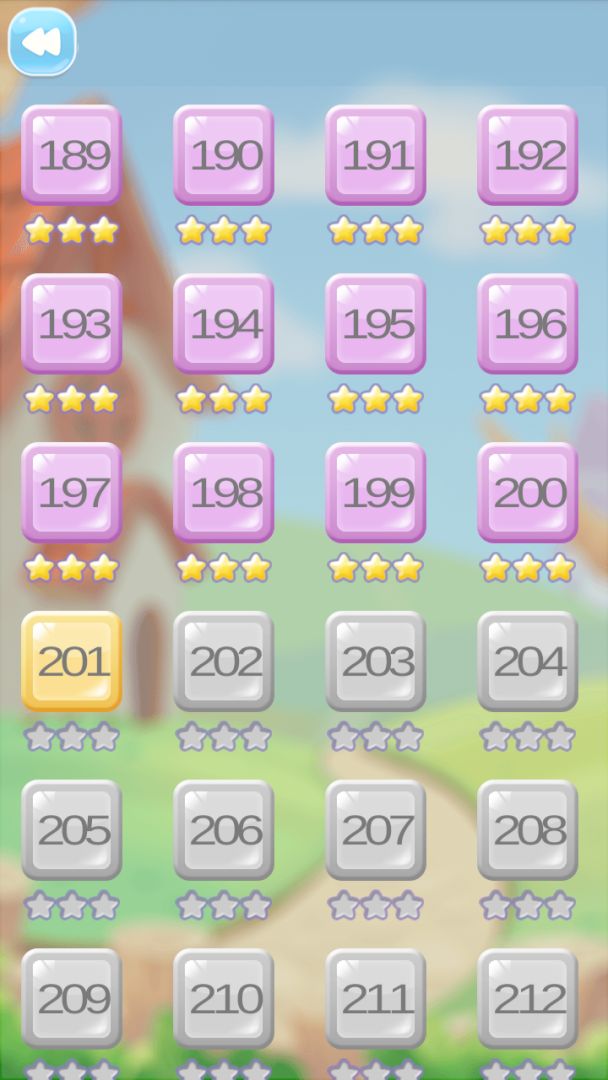This screenshot has height=1080, width=608.
Task: Play the current level 201
Action: [72, 661]
